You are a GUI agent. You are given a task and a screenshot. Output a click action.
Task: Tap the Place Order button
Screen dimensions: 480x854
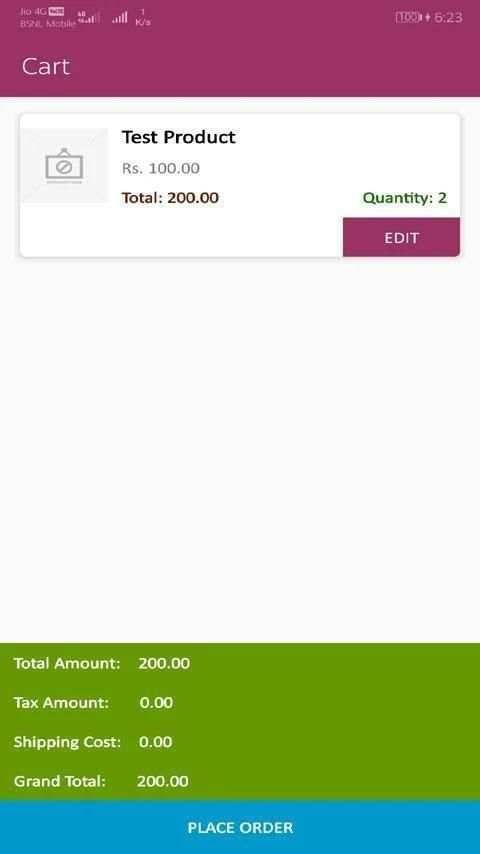point(240,827)
